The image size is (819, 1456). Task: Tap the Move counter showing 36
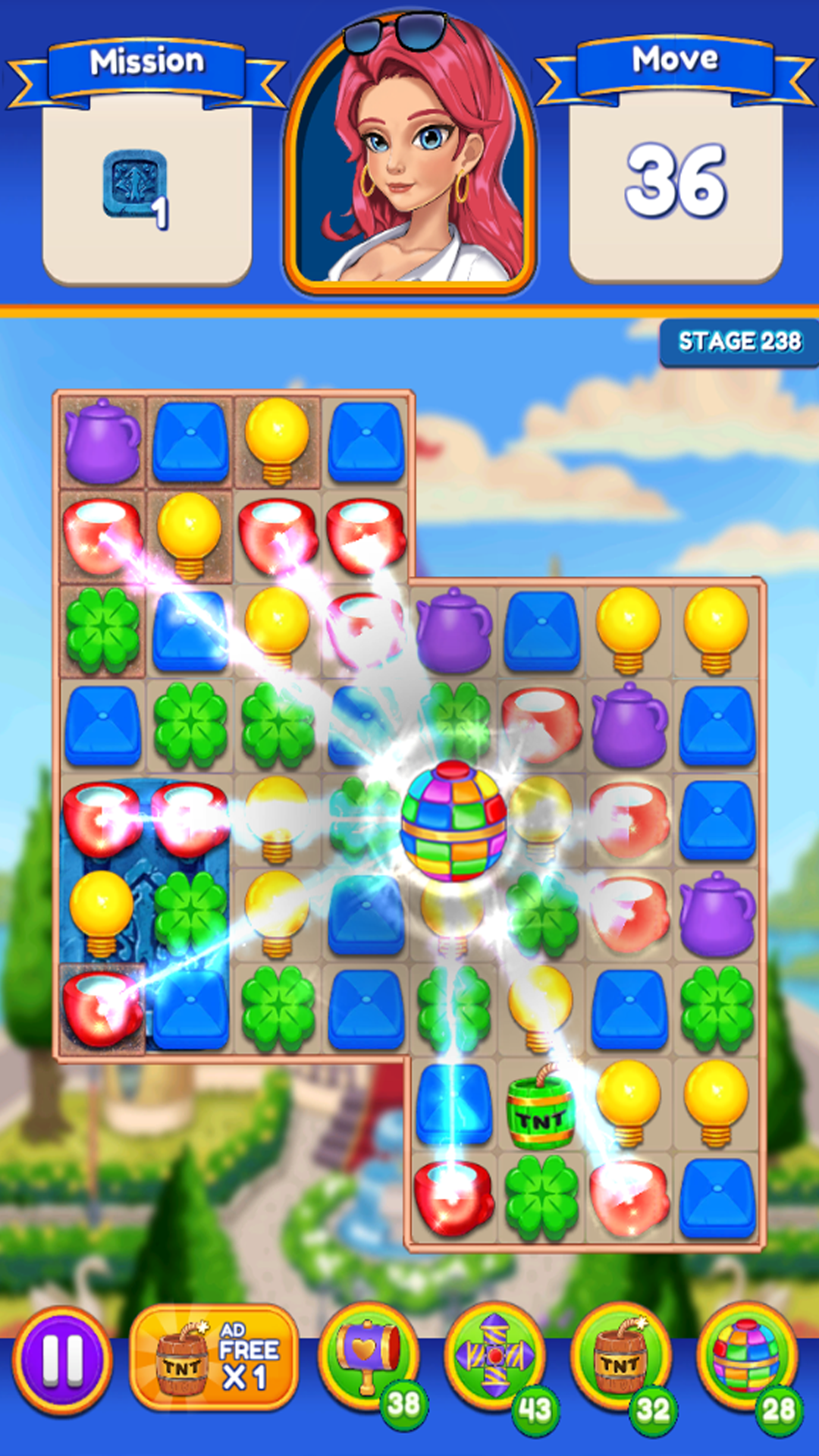pos(673,182)
